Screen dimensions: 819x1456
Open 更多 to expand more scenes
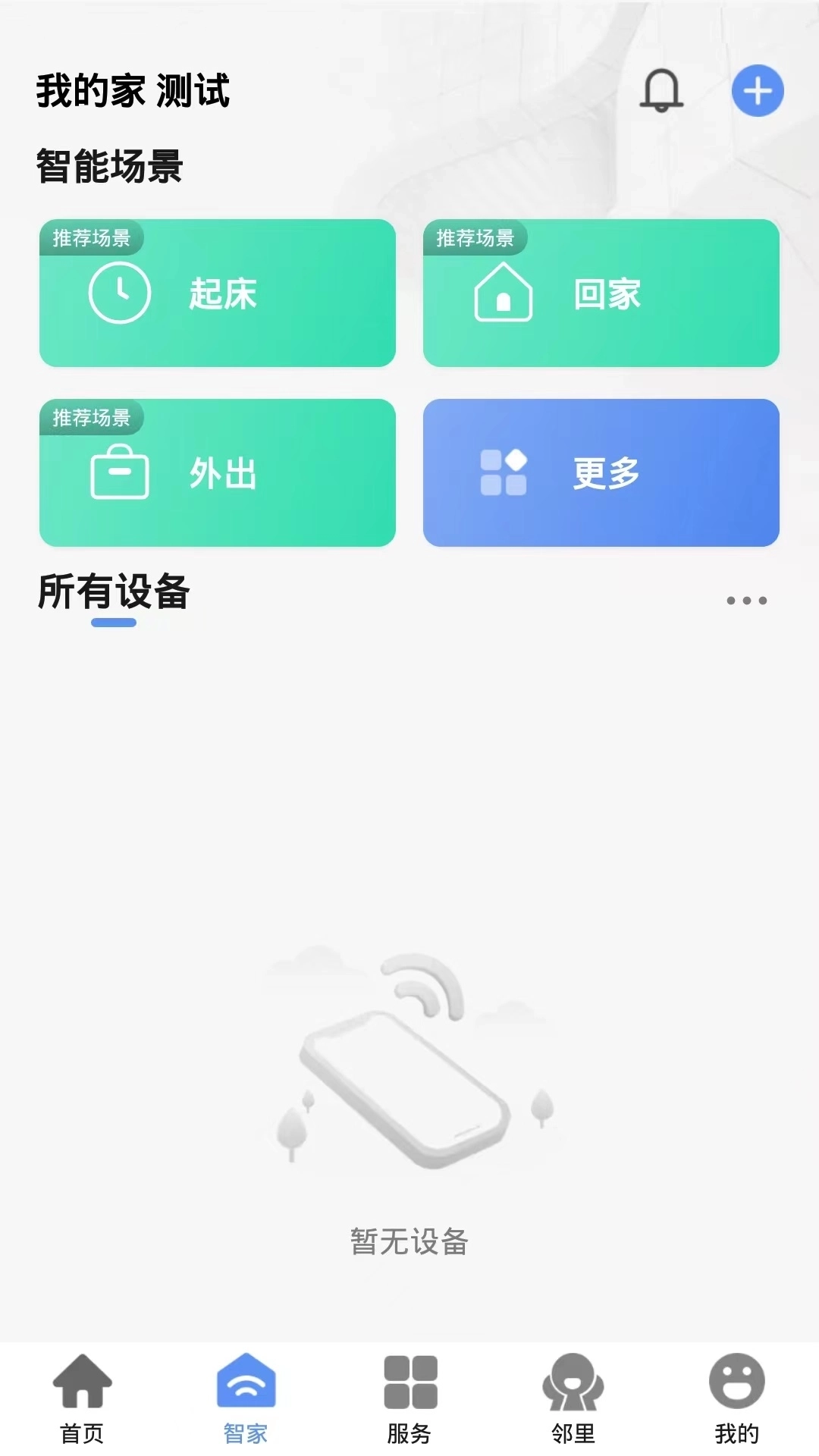tap(601, 471)
